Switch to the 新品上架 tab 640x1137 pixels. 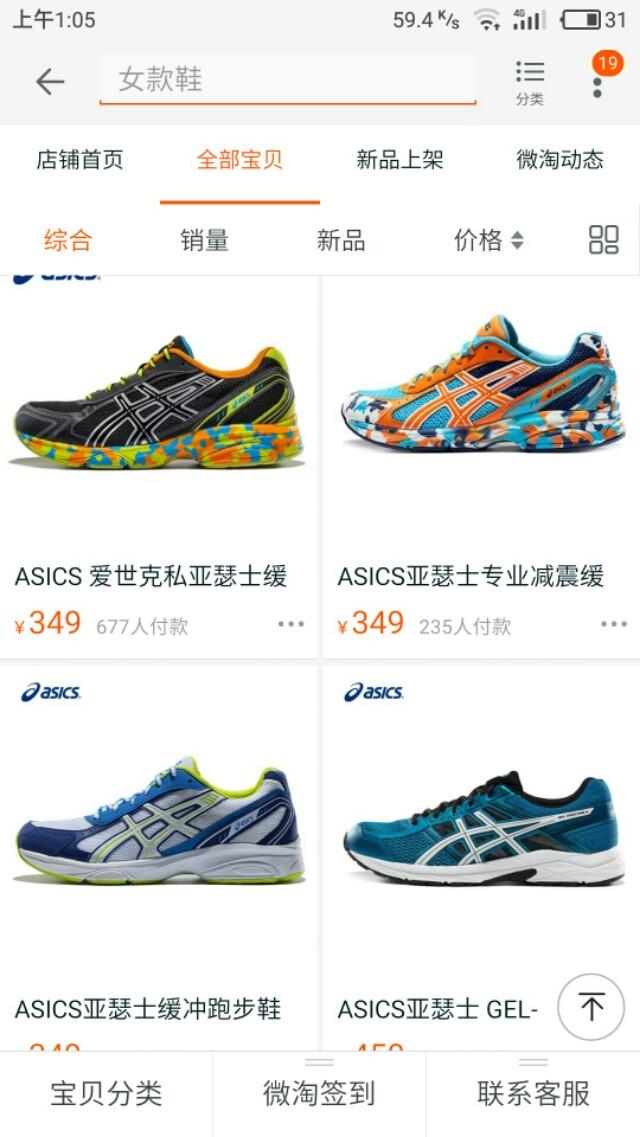pyautogui.click(x=400, y=160)
